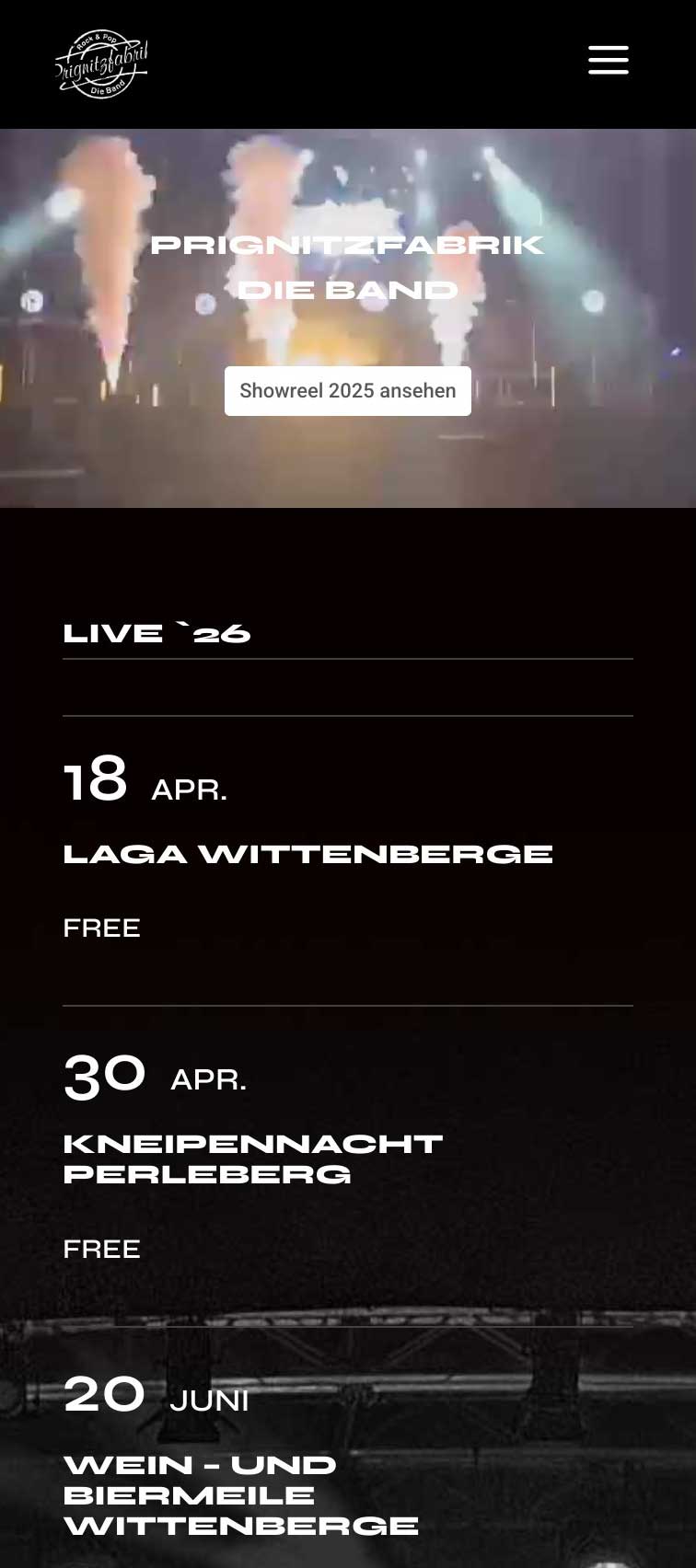
Task: Tap the Showreel 2025 ansehen button
Action: [x=348, y=391]
